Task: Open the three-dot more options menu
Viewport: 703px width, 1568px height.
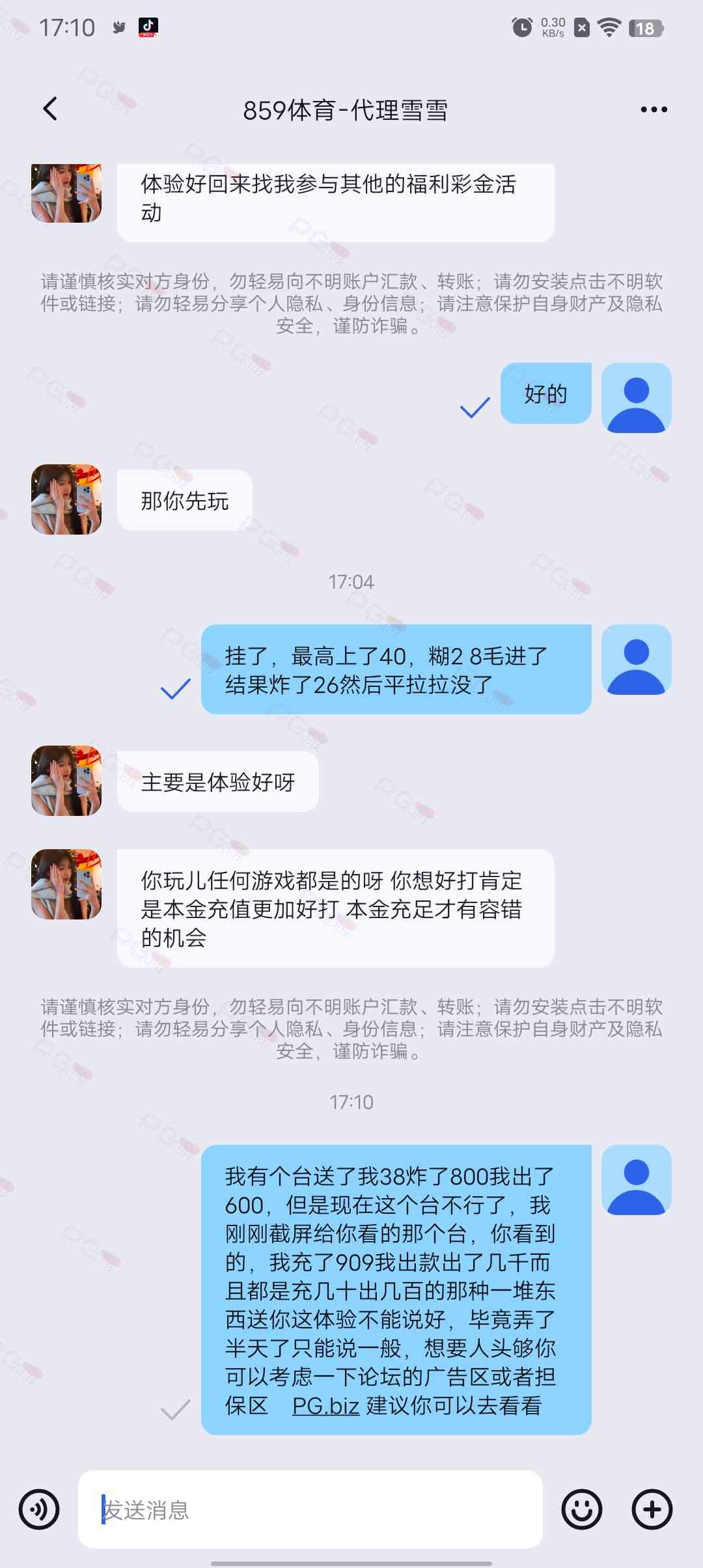Action: click(654, 109)
